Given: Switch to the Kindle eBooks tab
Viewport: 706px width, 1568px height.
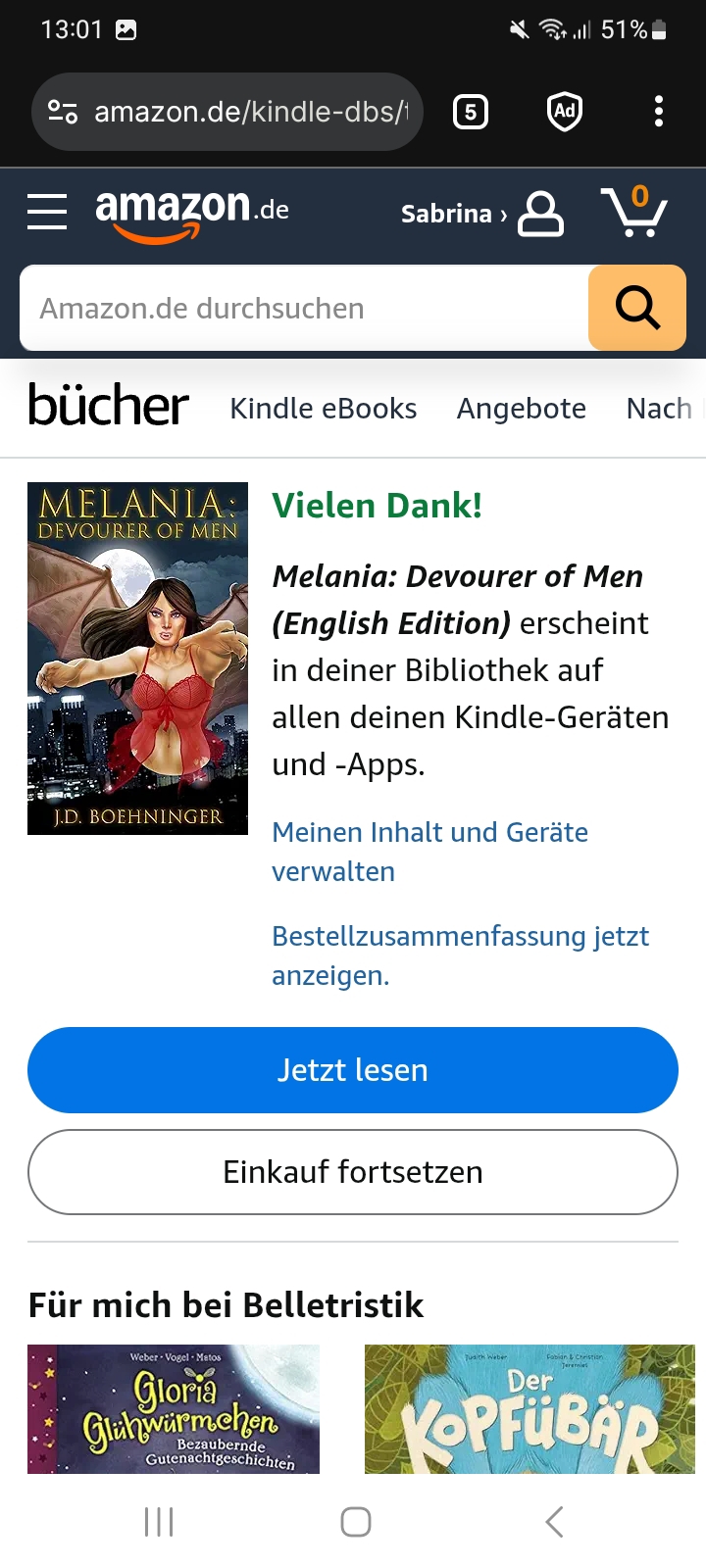Looking at the screenshot, I should (324, 409).
